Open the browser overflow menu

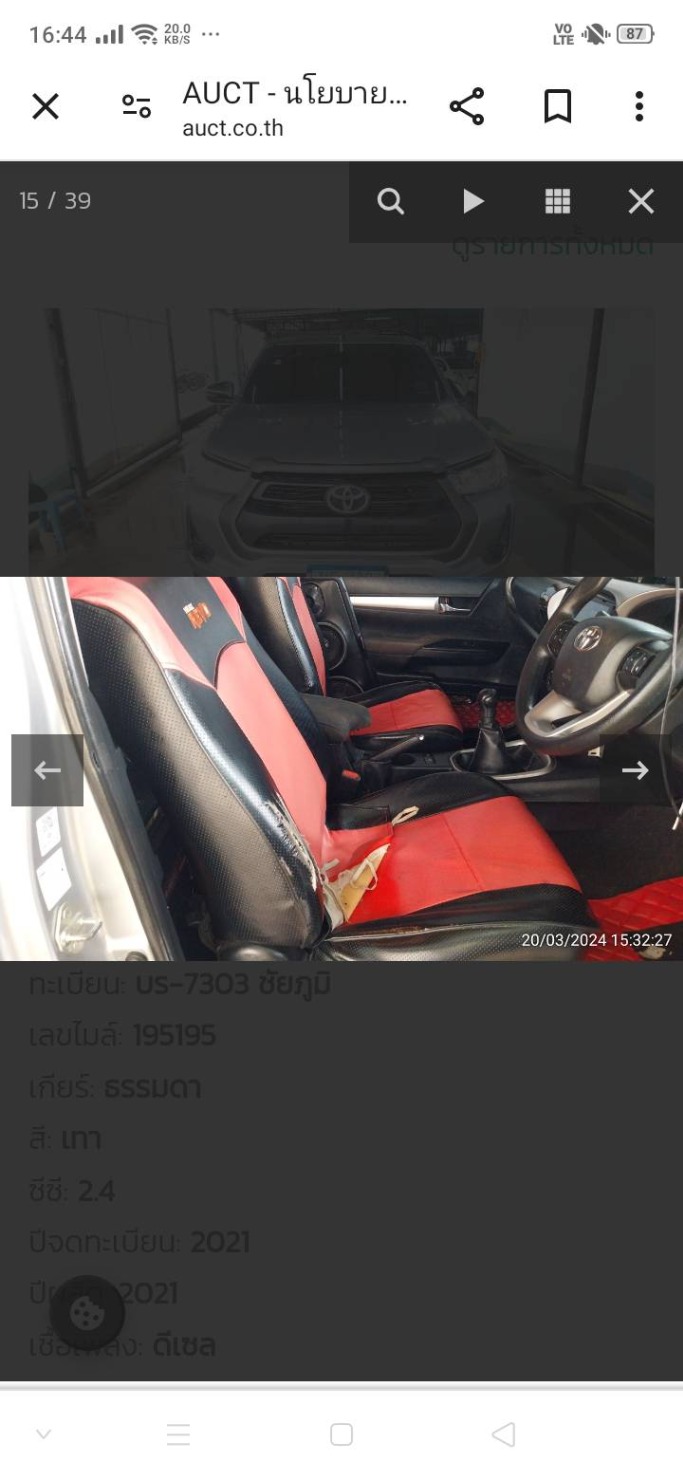coord(639,106)
